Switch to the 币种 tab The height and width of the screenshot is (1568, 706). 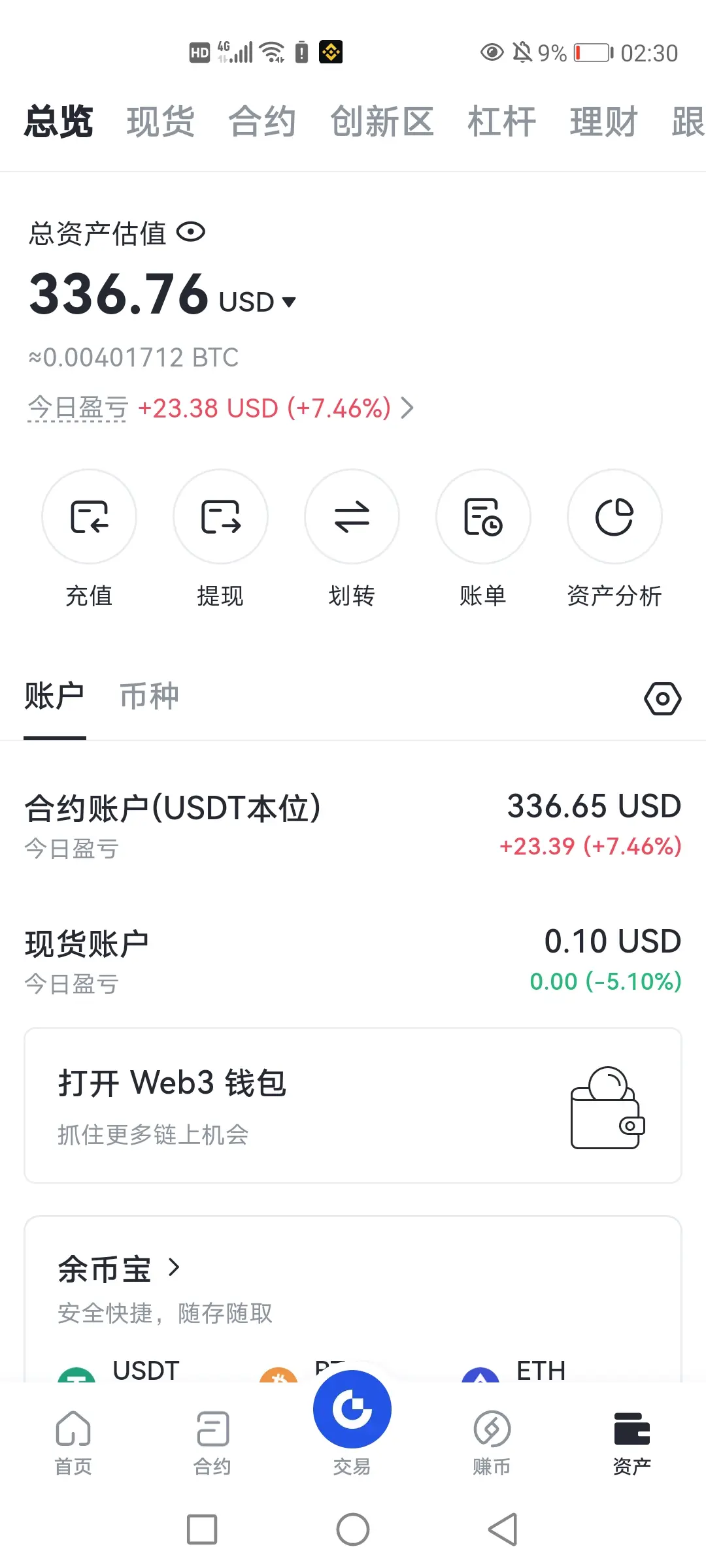(149, 696)
